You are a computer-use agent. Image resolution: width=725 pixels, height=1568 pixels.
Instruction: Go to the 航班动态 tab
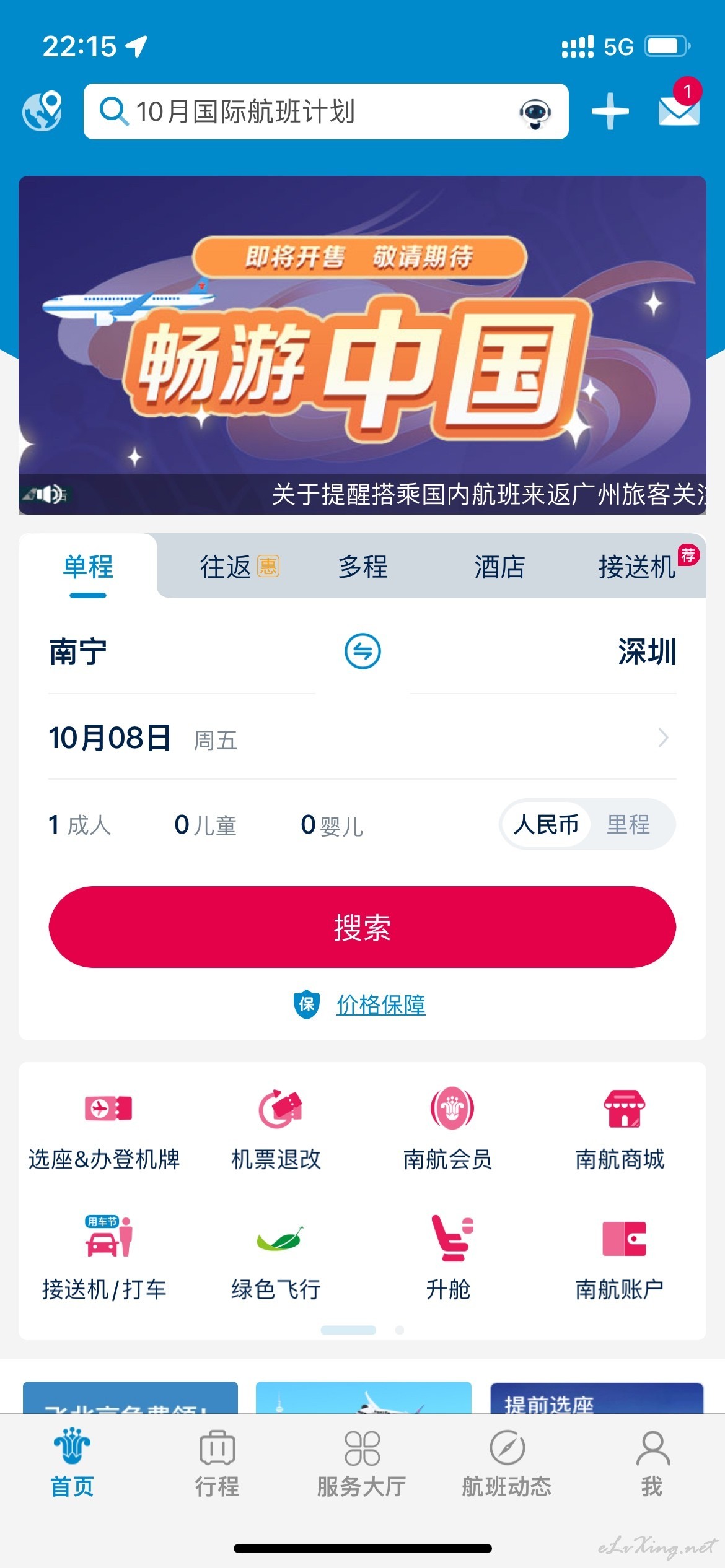507,1464
